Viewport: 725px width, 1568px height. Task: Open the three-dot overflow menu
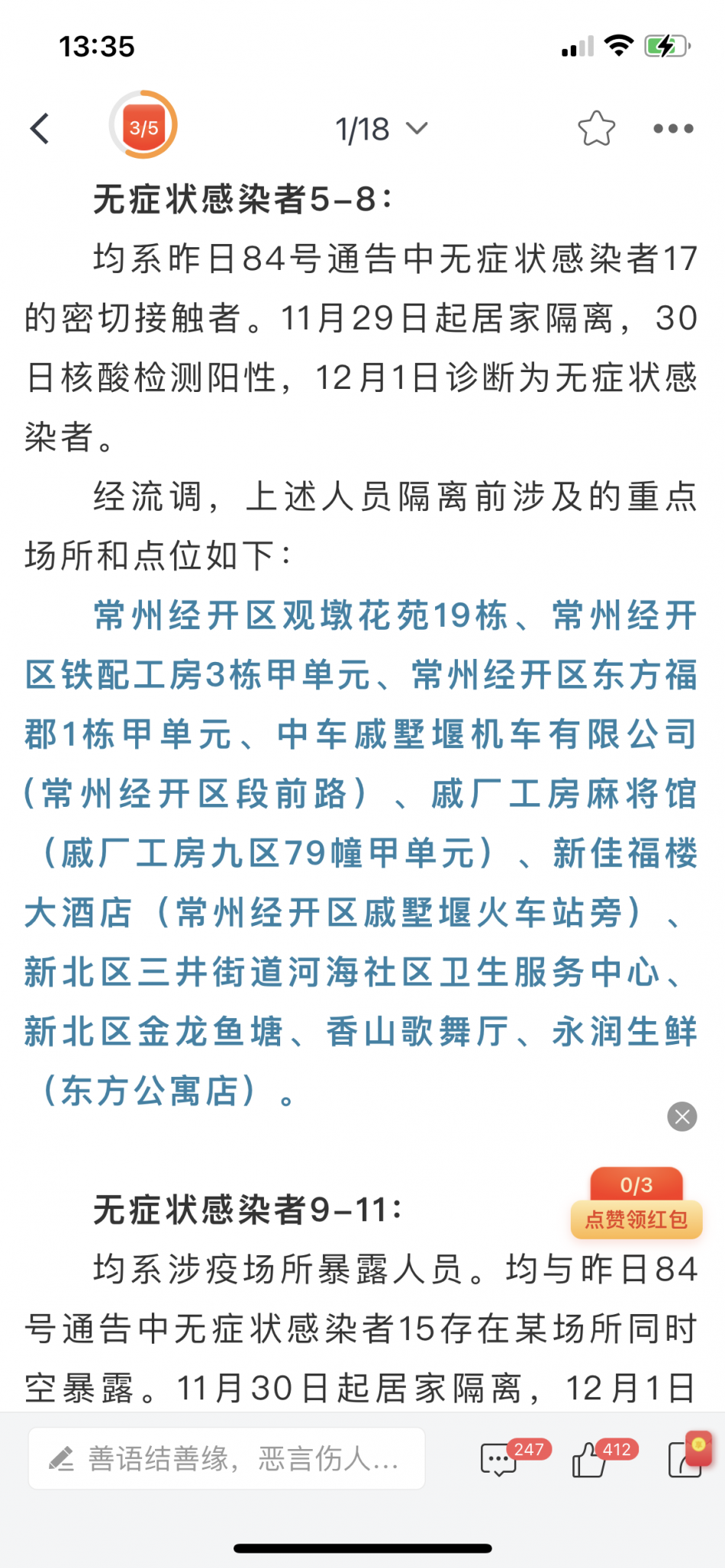click(x=673, y=129)
